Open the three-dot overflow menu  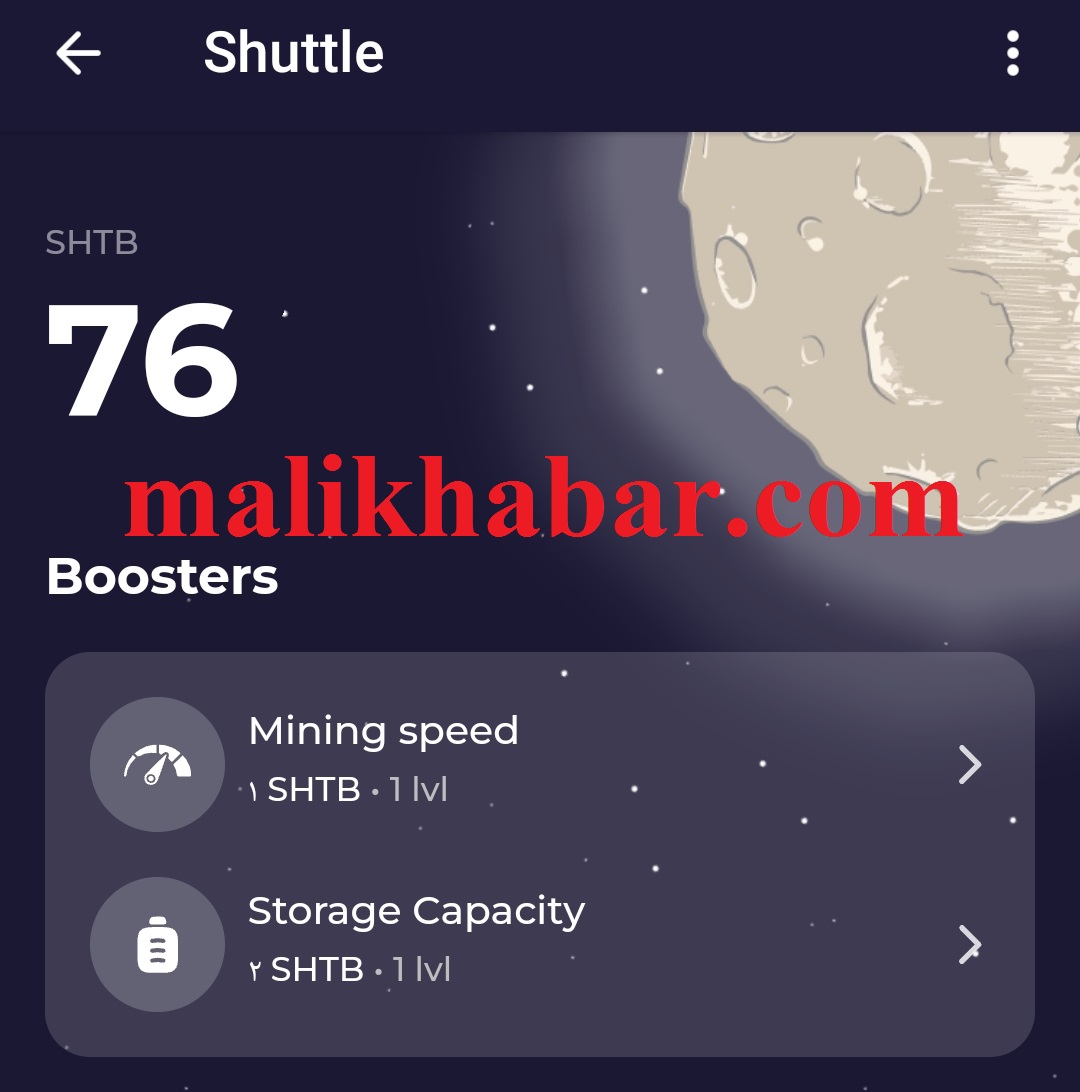point(1012,53)
